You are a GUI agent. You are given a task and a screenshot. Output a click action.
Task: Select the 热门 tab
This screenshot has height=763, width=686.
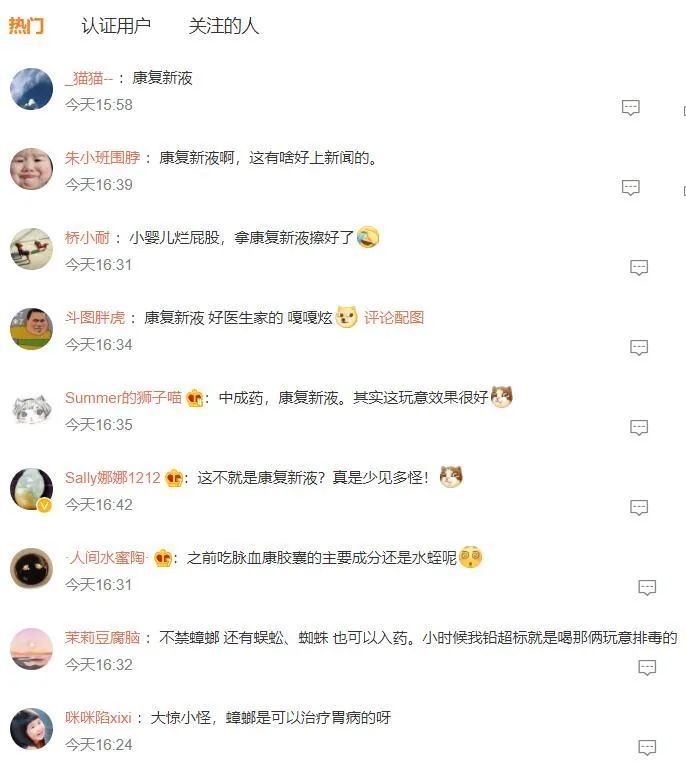coord(26,26)
